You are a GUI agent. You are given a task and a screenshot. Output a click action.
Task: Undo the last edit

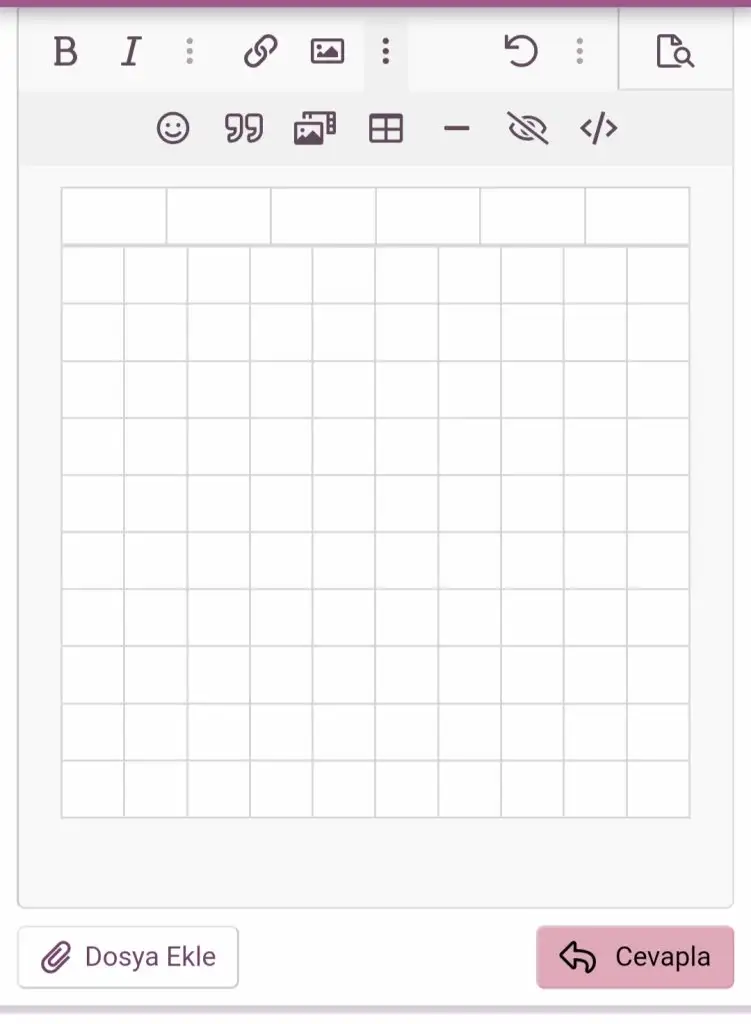pyautogui.click(x=520, y=51)
